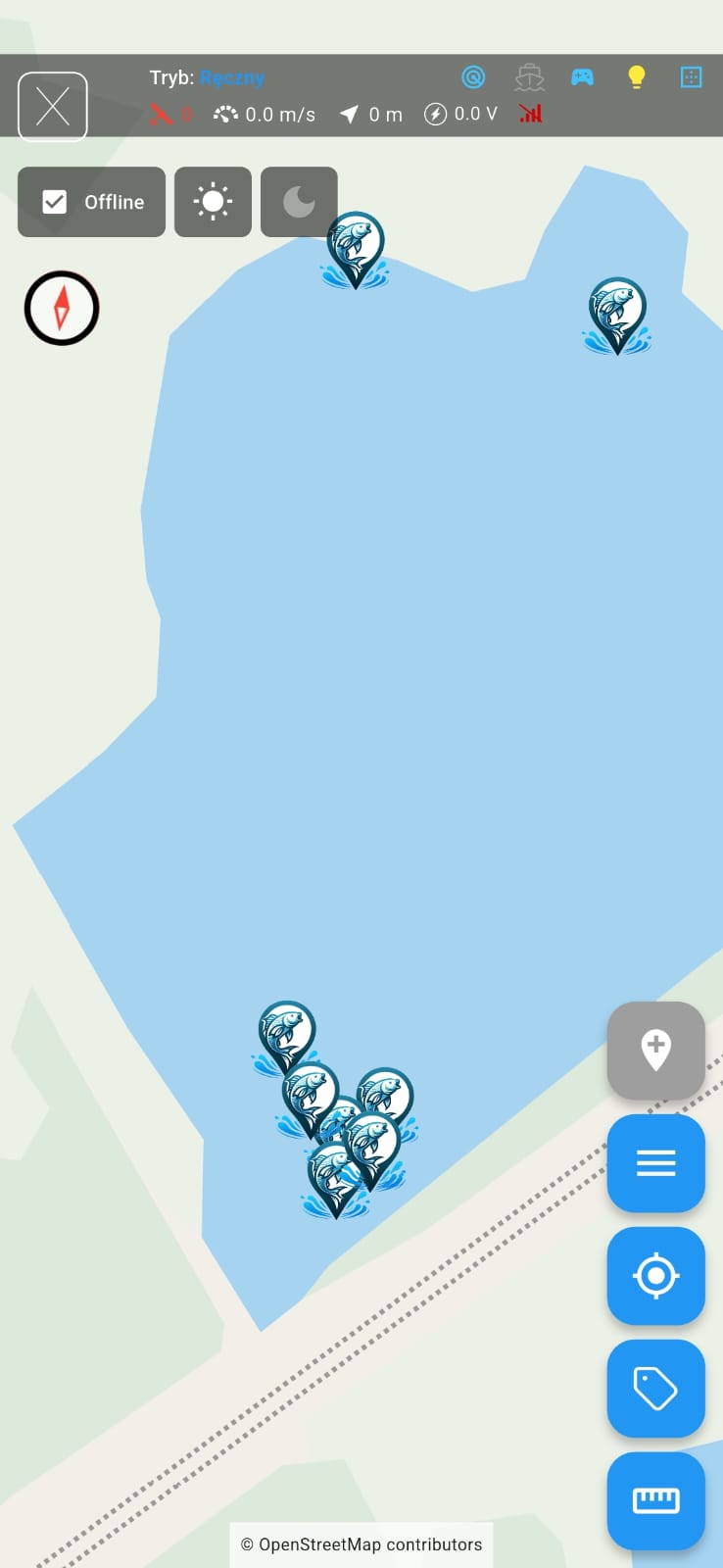Screen dimensions: 723x1568
Task: Add a new location marker
Action: [655, 1050]
